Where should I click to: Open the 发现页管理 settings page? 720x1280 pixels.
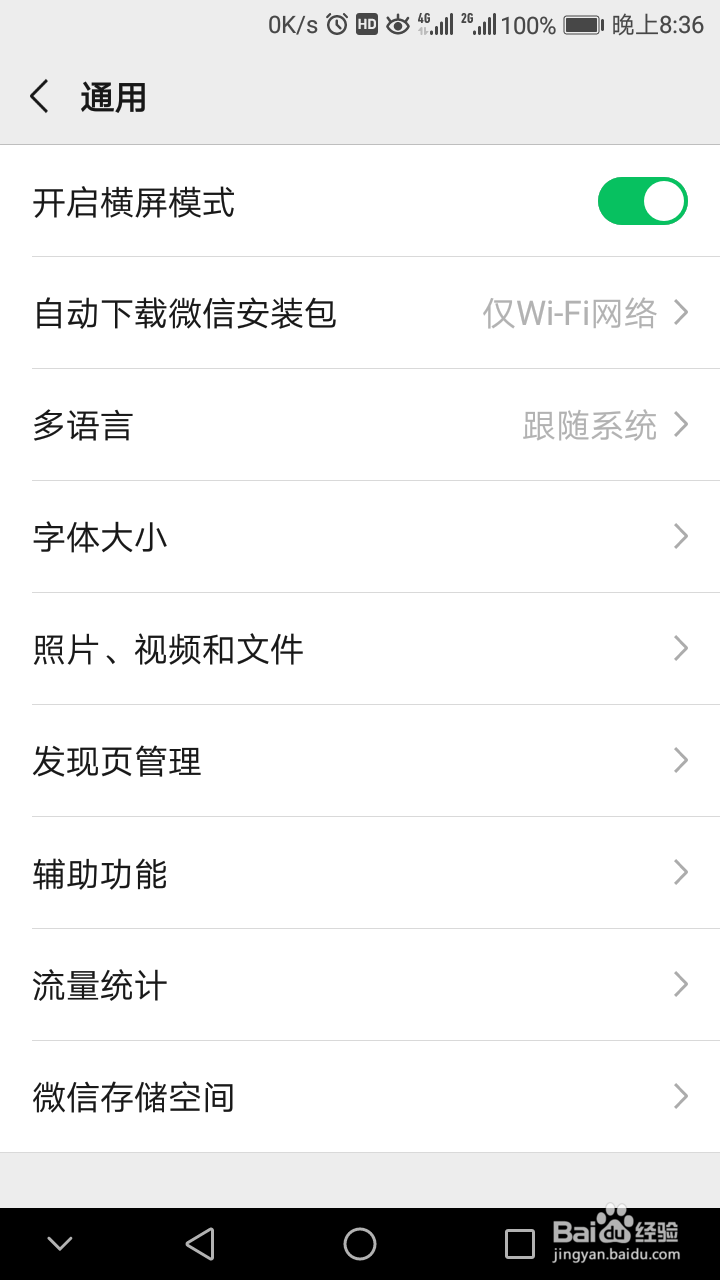(x=360, y=761)
